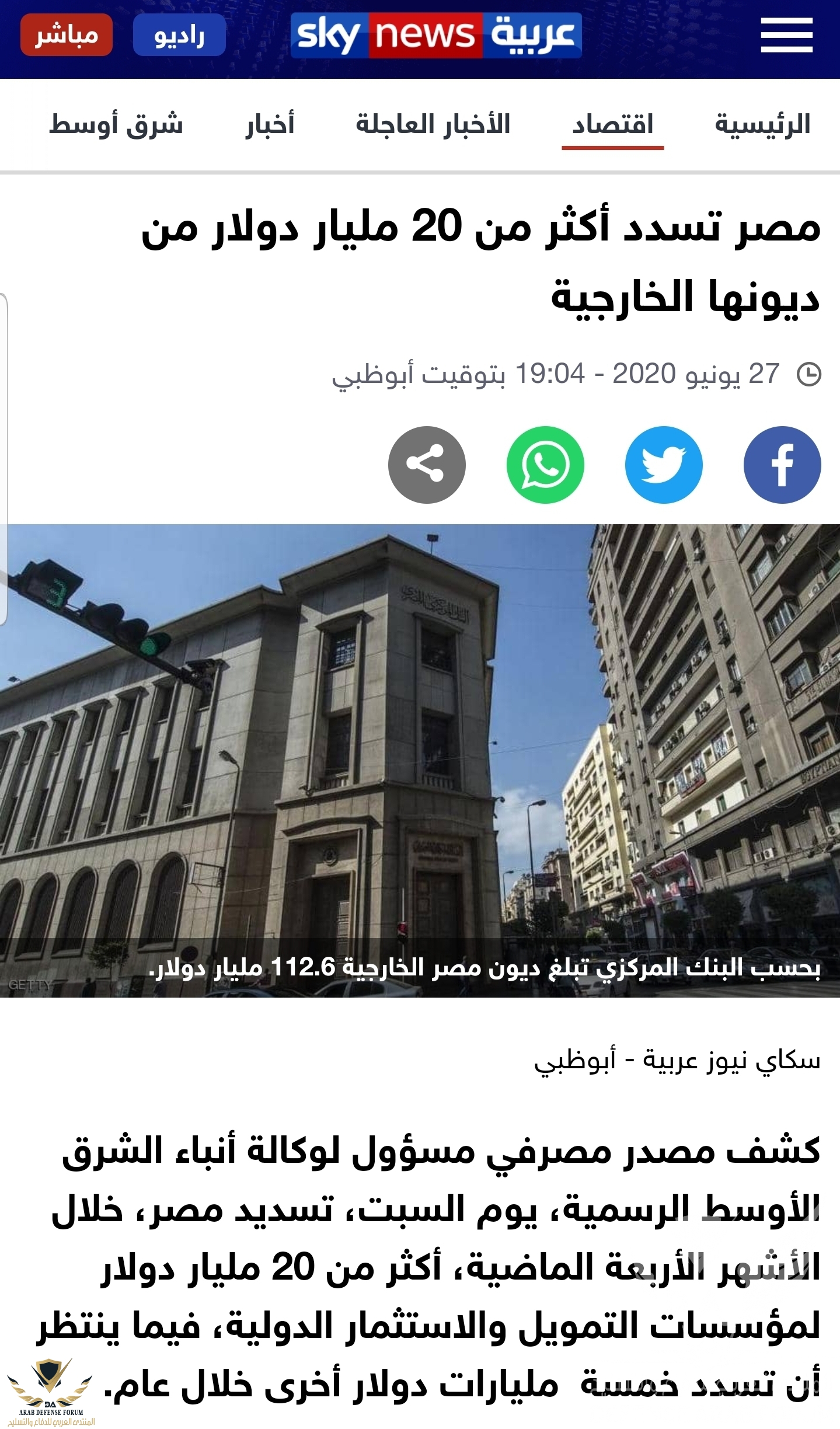Share the article via WhatsApp
This screenshot has height=1429, width=840.
click(x=545, y=465)
